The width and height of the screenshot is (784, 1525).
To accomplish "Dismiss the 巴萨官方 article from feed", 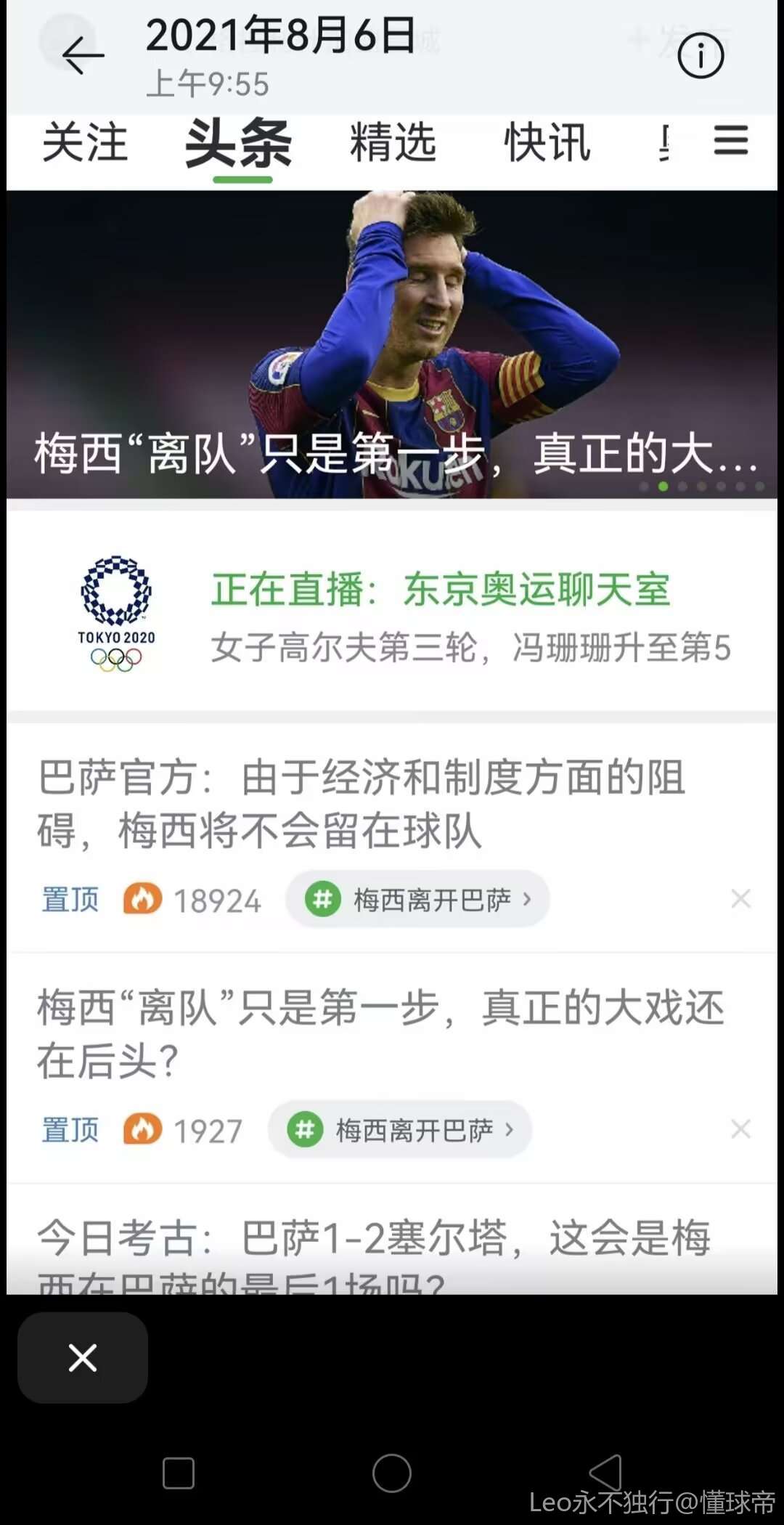I will pos(740,899).
